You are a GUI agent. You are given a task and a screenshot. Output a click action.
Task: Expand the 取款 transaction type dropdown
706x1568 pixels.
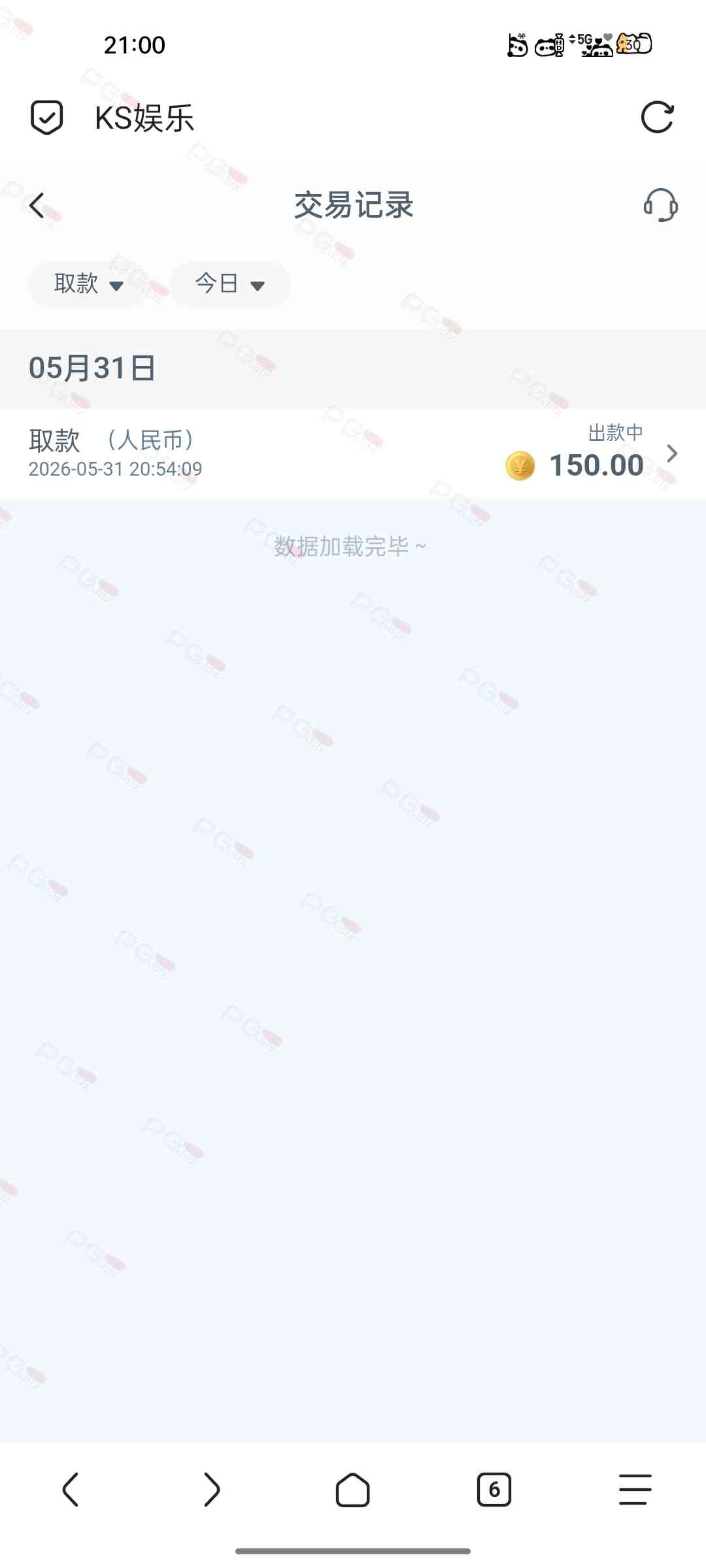tap(88, 284)
